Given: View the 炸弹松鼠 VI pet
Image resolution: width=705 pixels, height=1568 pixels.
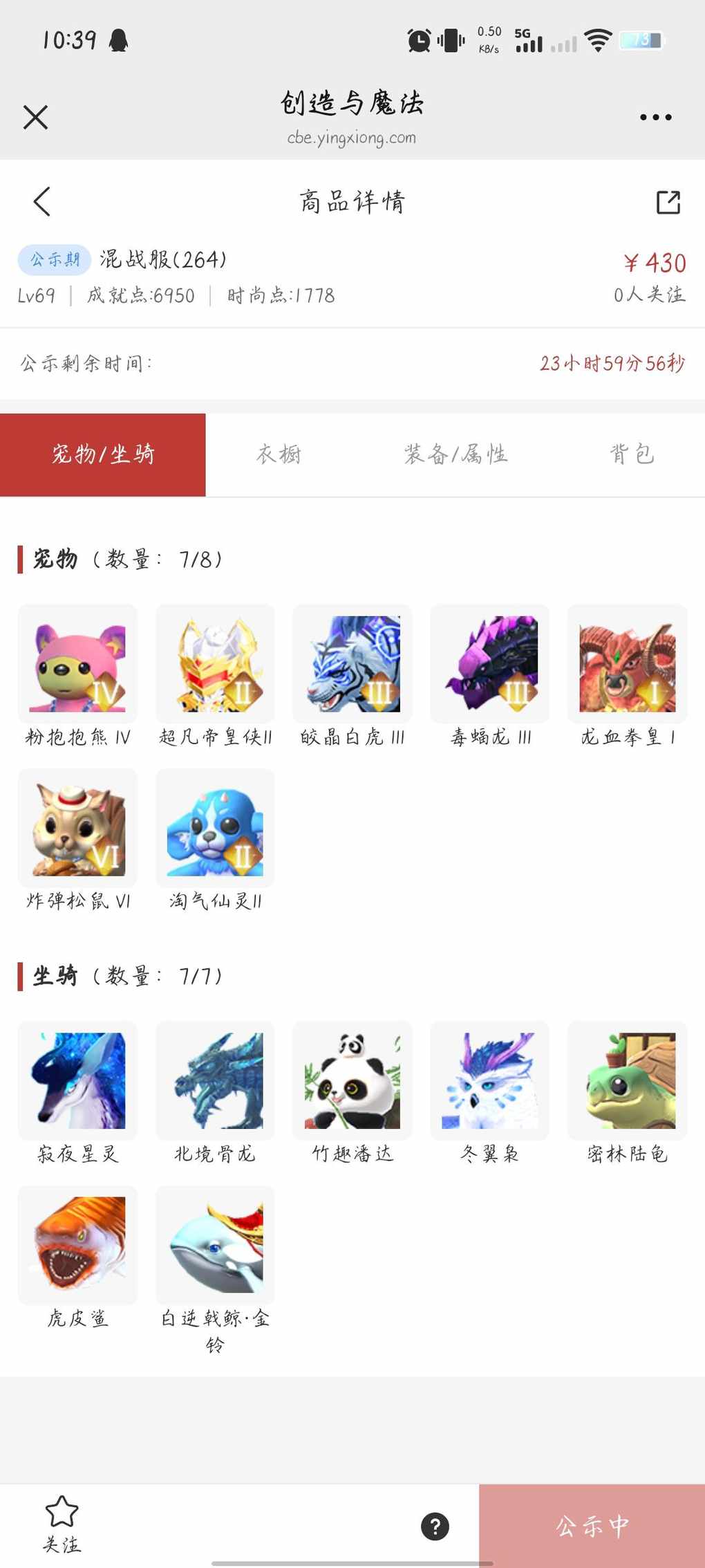Looking at the screenshot, I should pyautogui.click(x=77, y=829).
